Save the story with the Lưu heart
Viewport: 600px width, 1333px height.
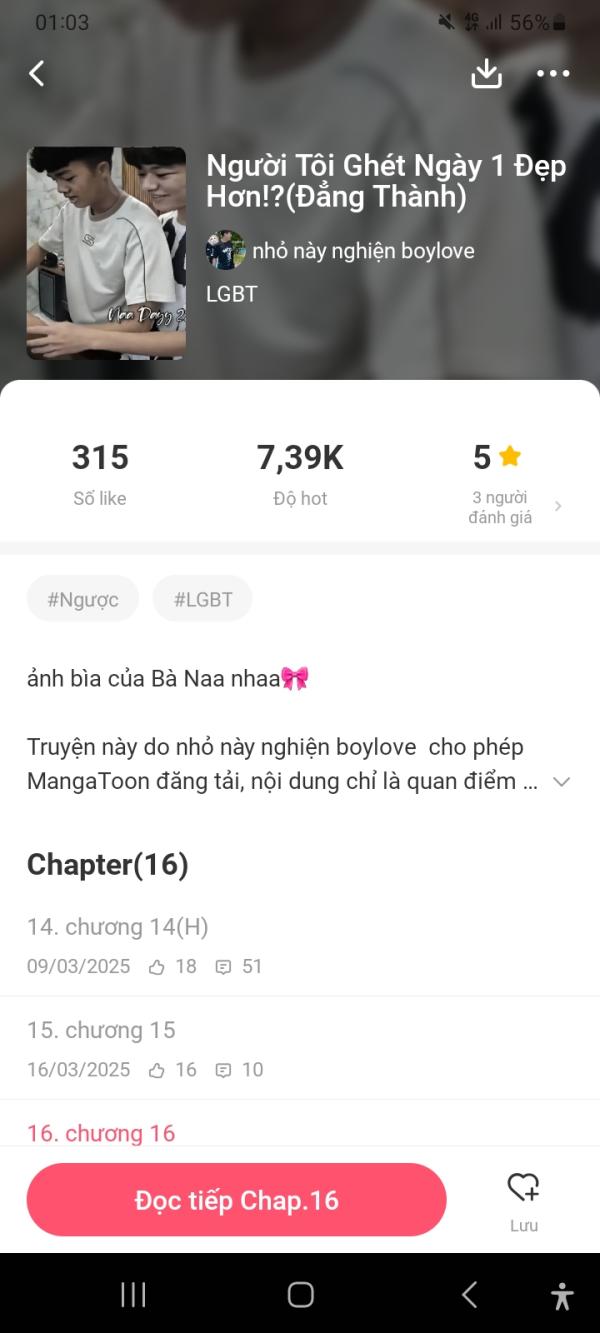pos(523,1198)
